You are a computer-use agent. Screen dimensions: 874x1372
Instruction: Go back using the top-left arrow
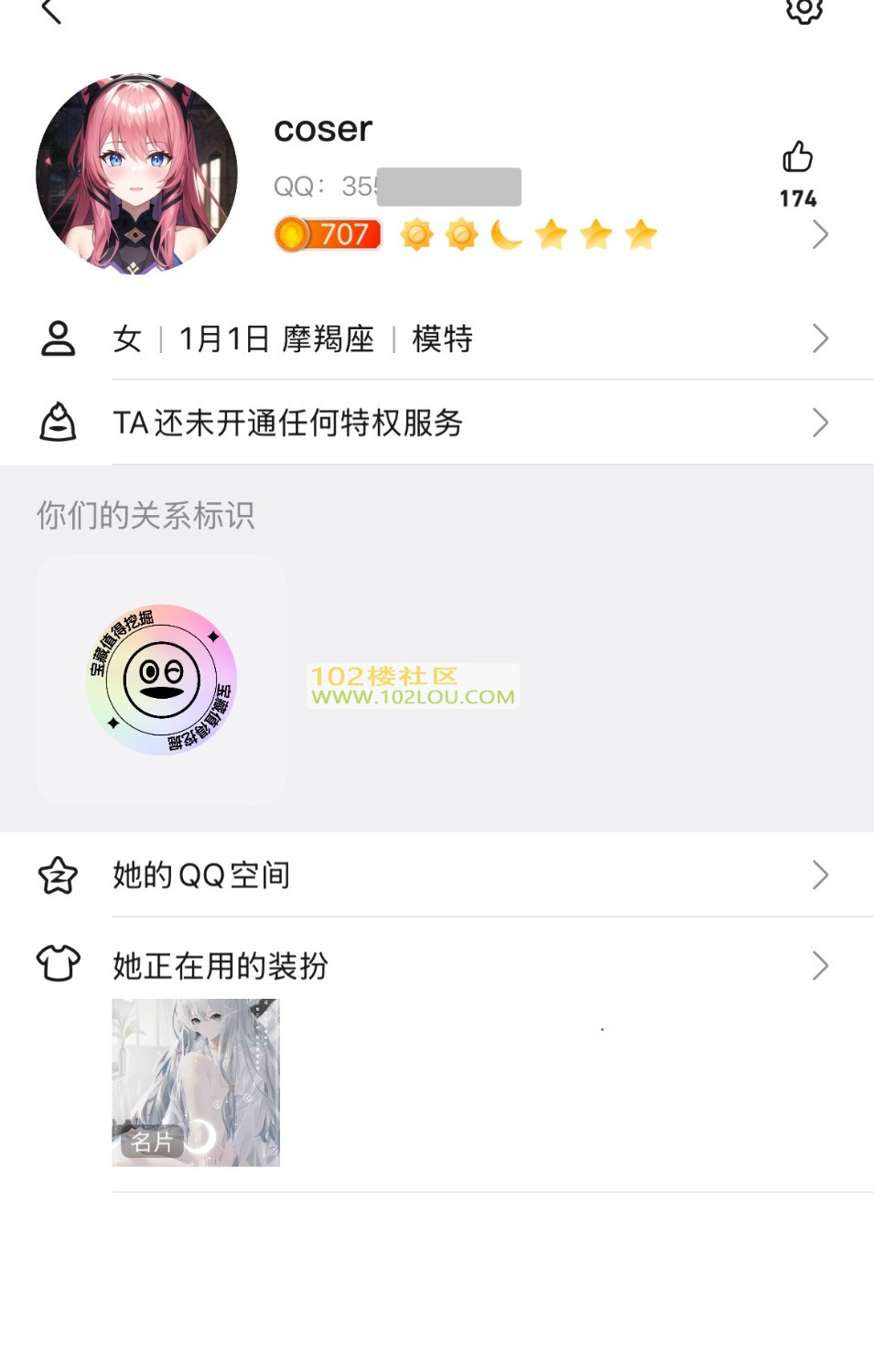(52, 12)
